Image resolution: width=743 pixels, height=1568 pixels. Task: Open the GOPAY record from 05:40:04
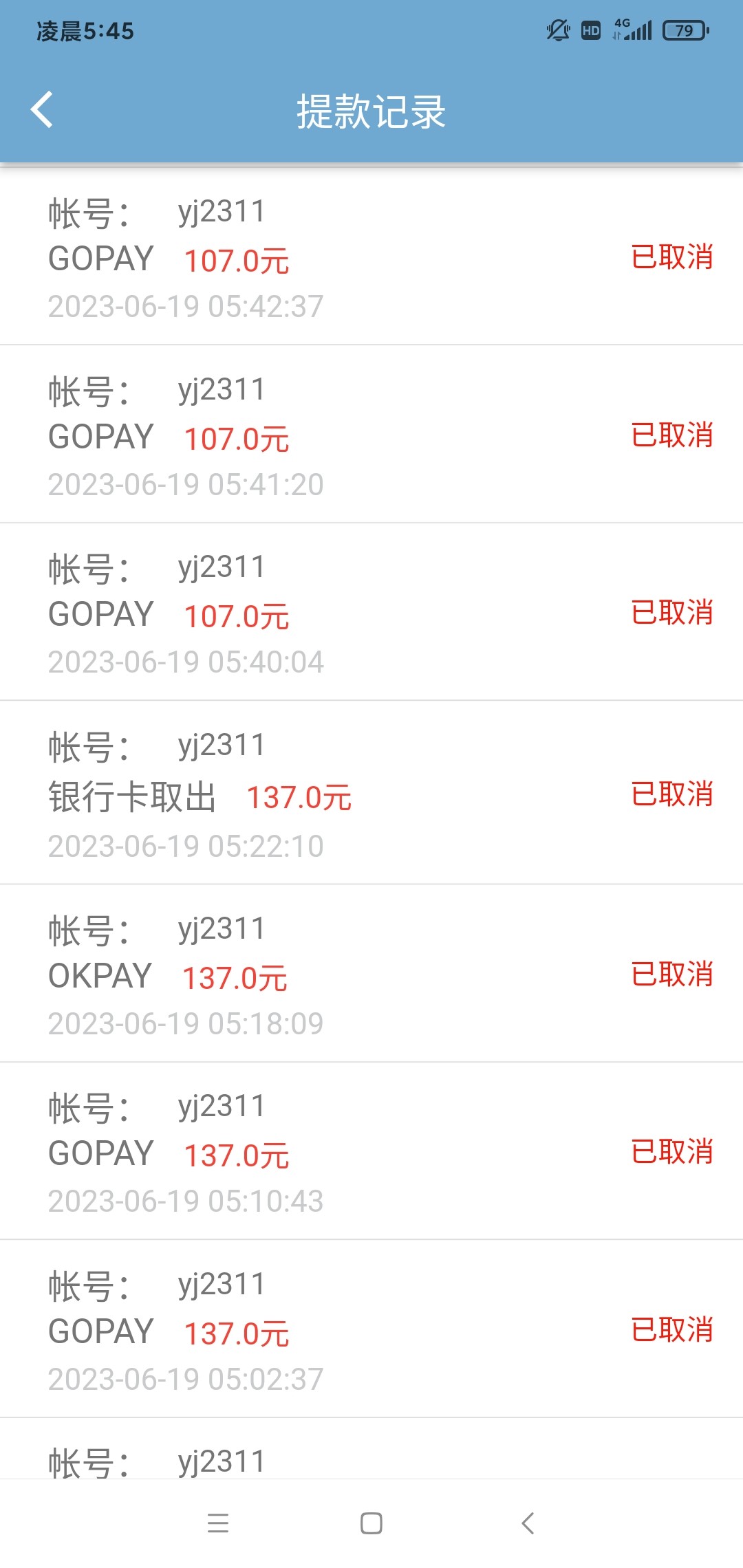371,613
